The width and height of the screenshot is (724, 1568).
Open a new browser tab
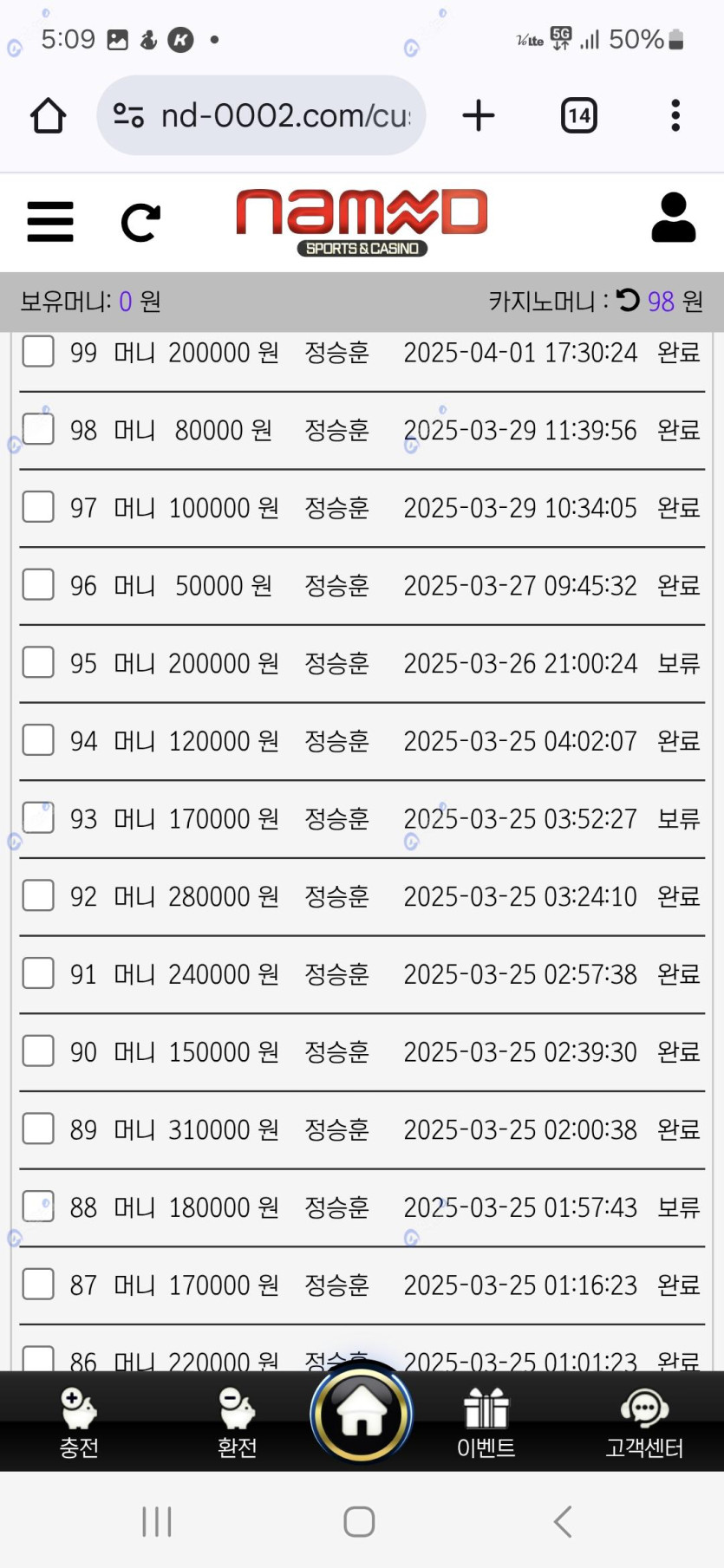[x=478, y=115]
